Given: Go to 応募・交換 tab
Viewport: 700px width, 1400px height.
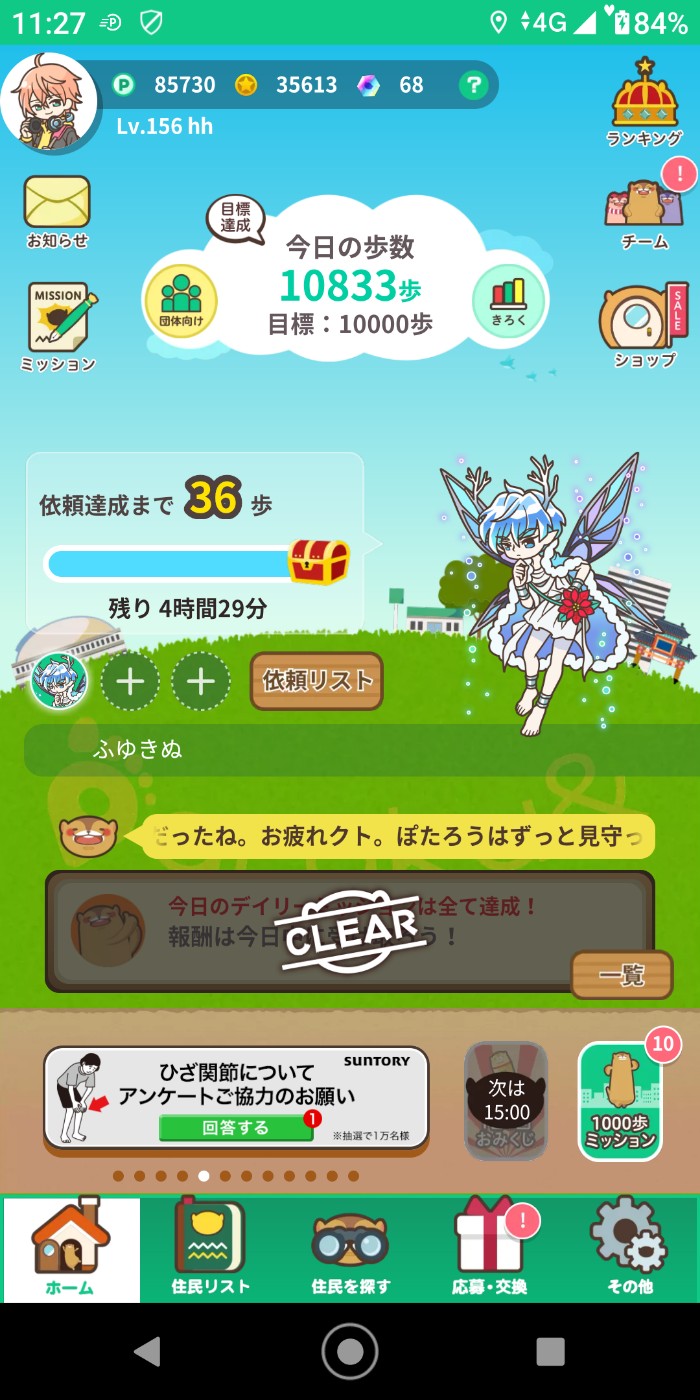Looking at the screenshot, I should [490, 1250].
